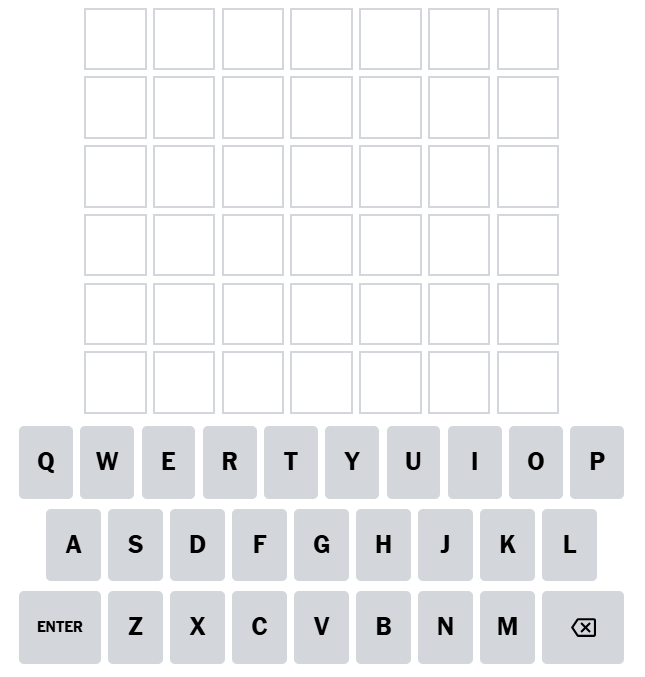This screenshot has height=677, width=645.
Task: Select the letter N key
Action: (x=445, y=627)
